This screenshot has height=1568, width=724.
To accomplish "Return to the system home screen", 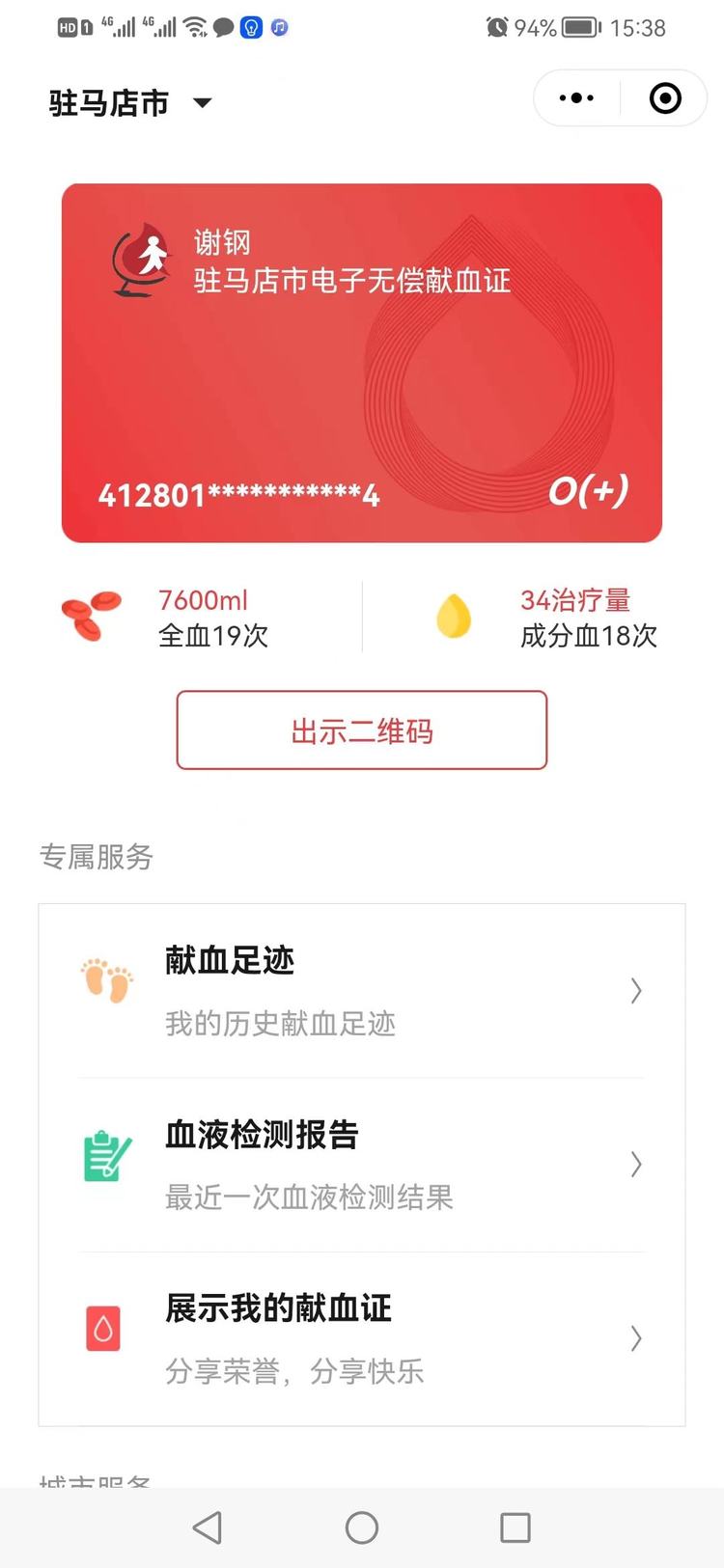I will (362, 1527).
